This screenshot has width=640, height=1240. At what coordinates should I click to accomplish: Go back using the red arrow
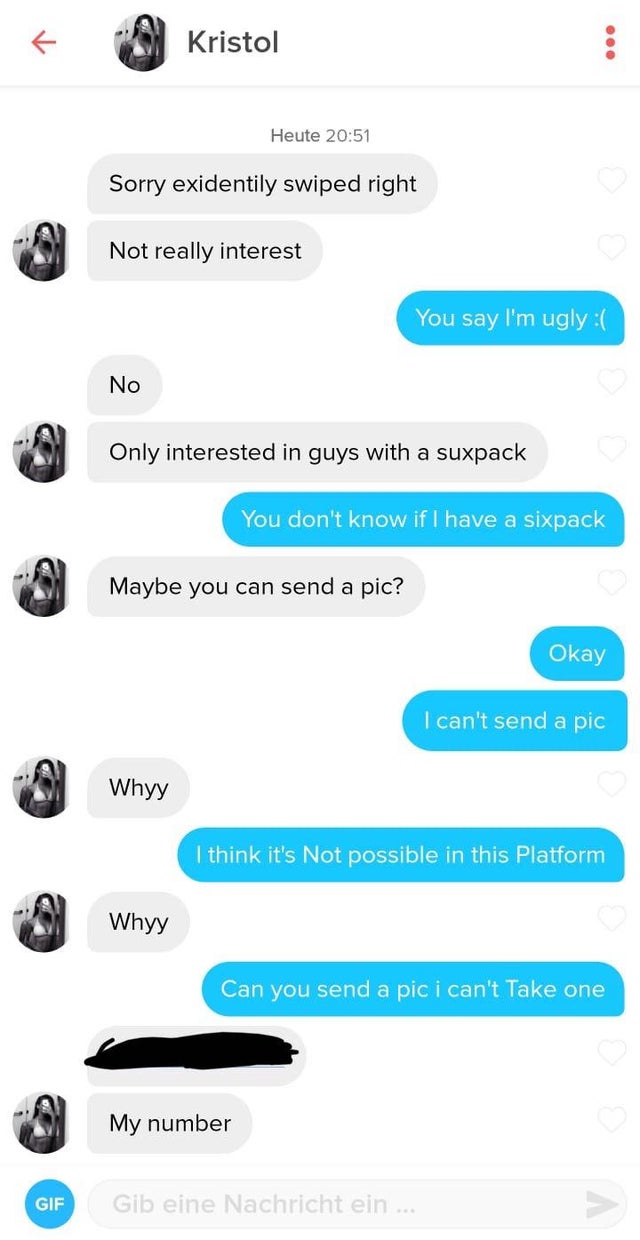[42, 42]
